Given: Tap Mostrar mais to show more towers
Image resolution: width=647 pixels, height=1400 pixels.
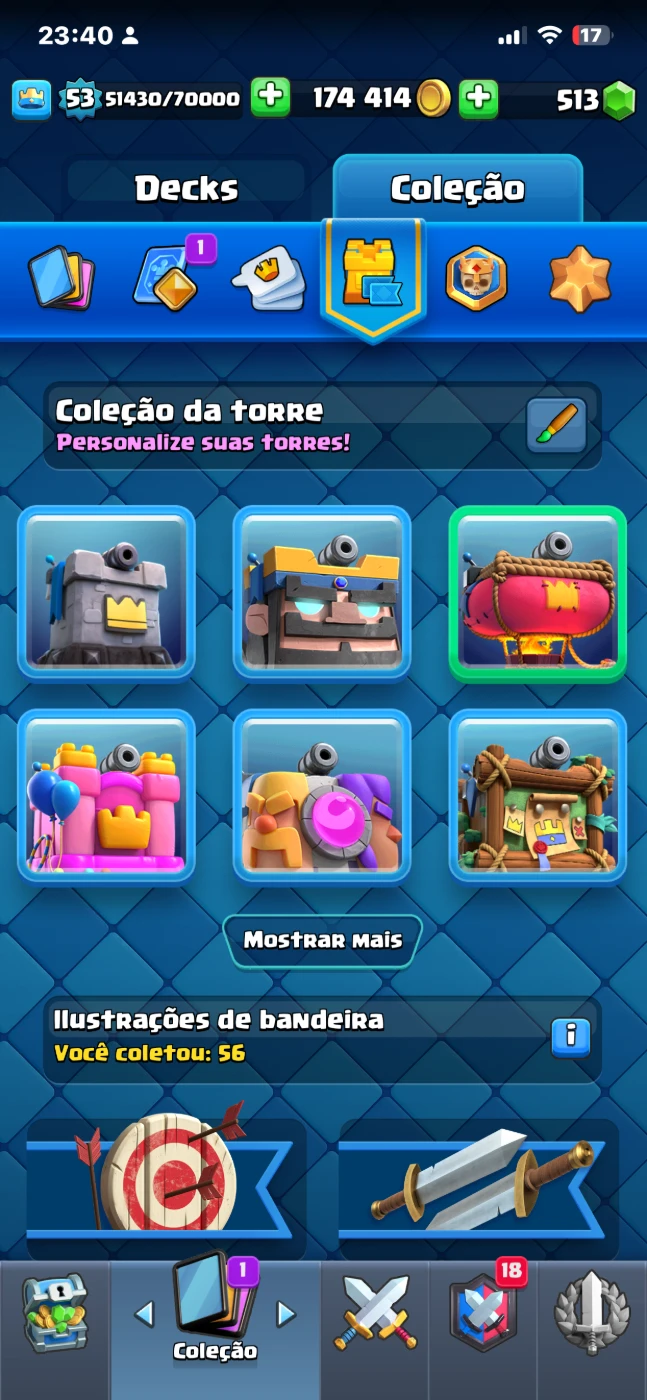Looking at the screenshot, I should coord(322,940).
